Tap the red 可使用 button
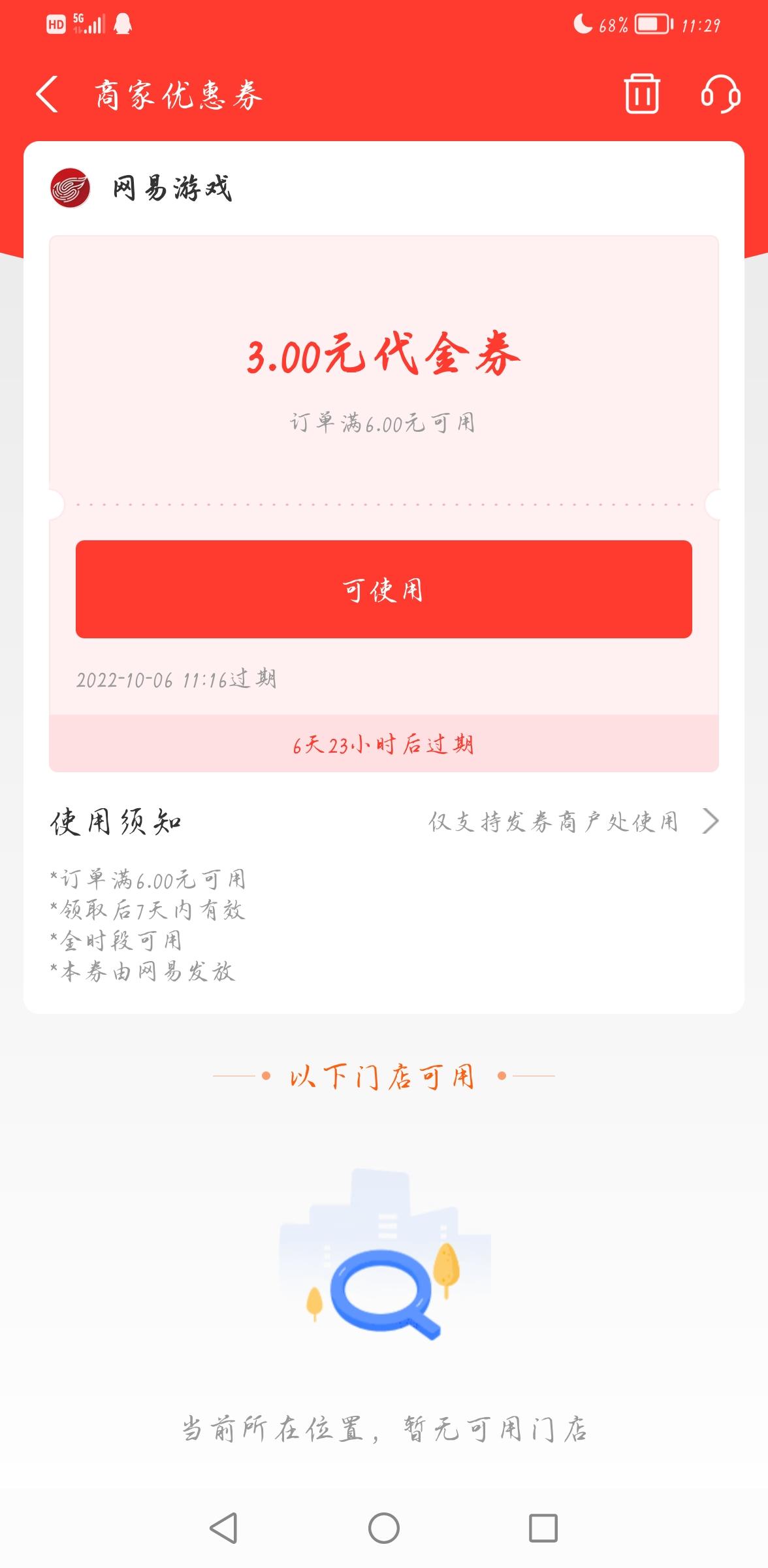 click(384, 589)
